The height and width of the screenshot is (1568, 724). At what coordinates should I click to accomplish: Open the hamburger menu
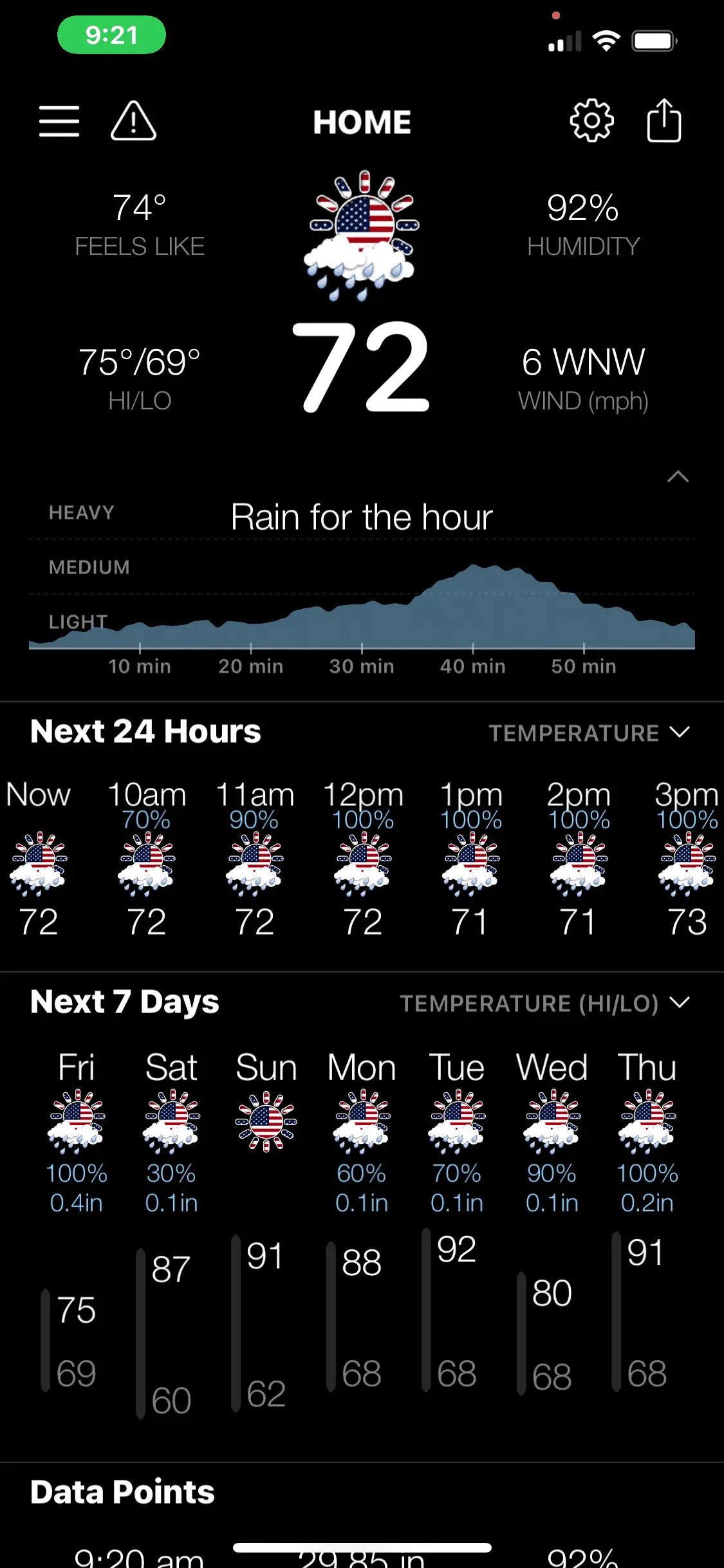(x=59, y=122)
